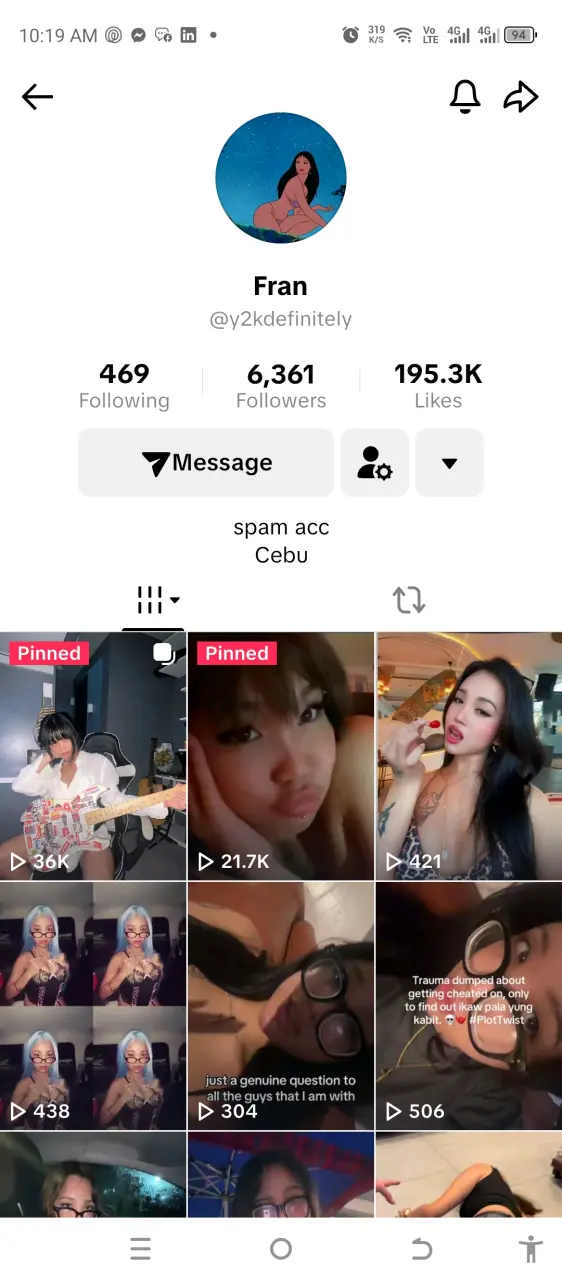The height and width of the screenshot is (1280, 562).
Task: Play the video with 438 views
Action: (x=93, y=1006)
